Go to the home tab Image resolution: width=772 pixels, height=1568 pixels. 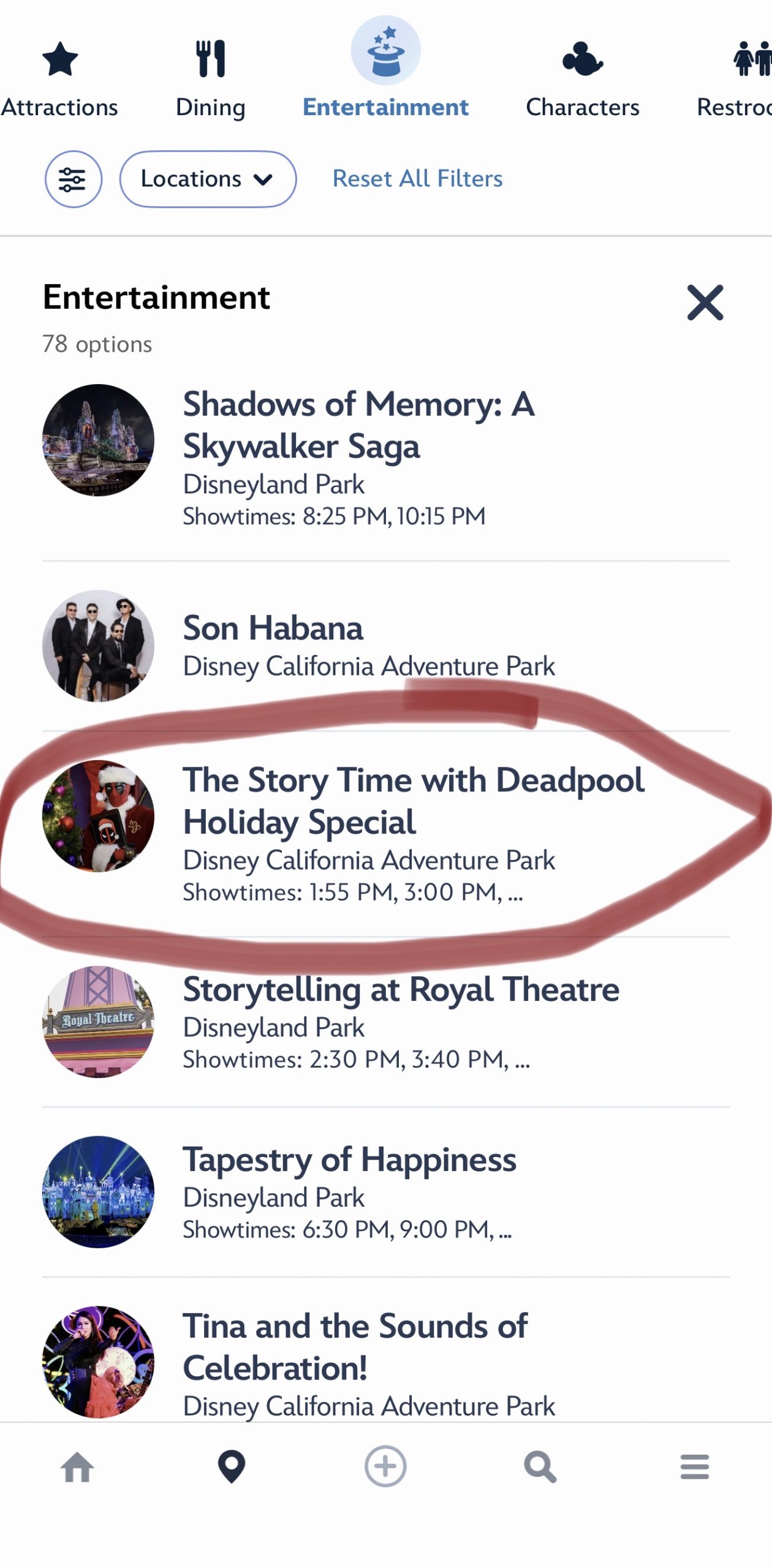77,1468
